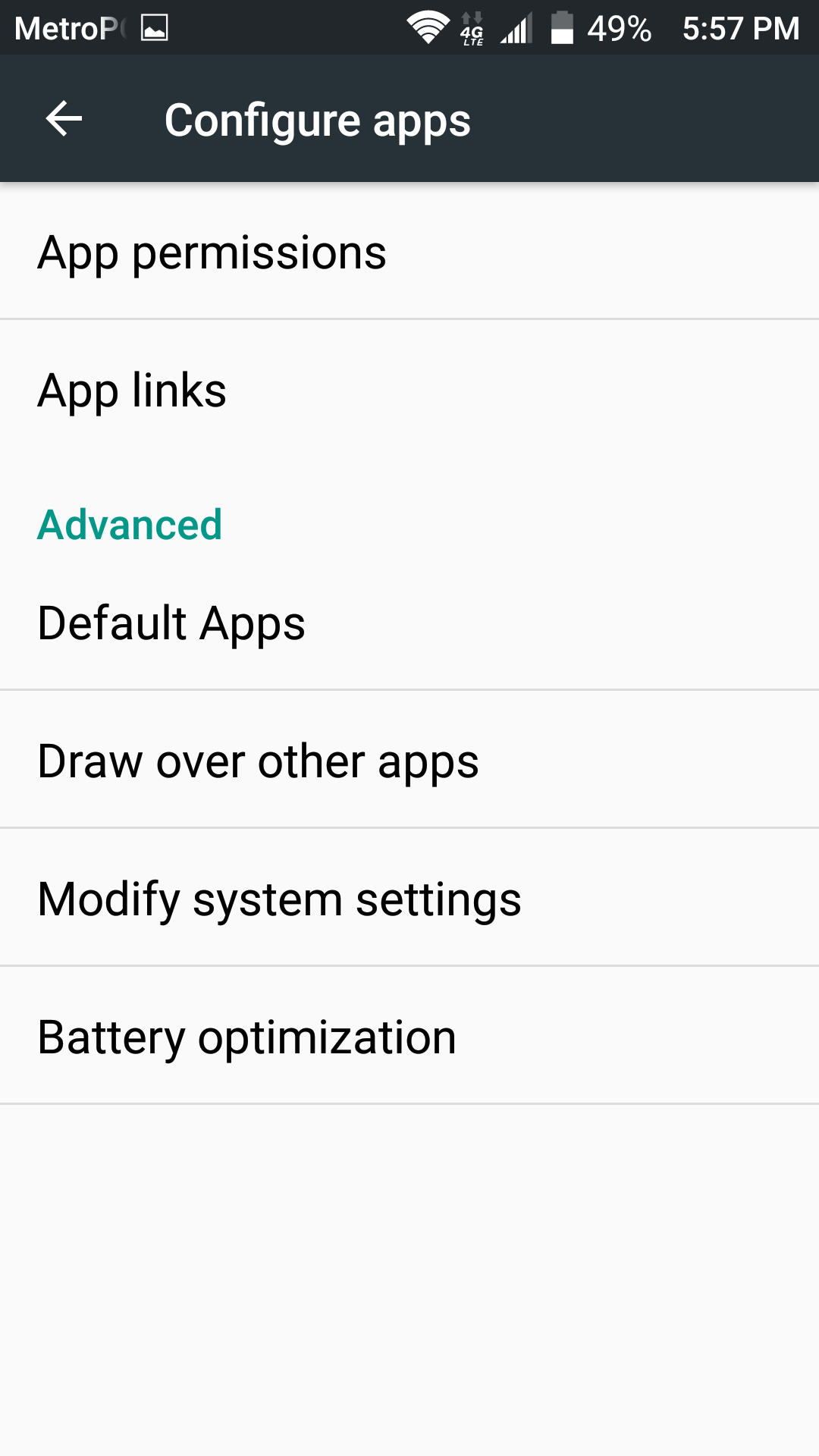Viewport: 819px width, 1456px height.
Task: Open App permissions
Action: (409, 251)
